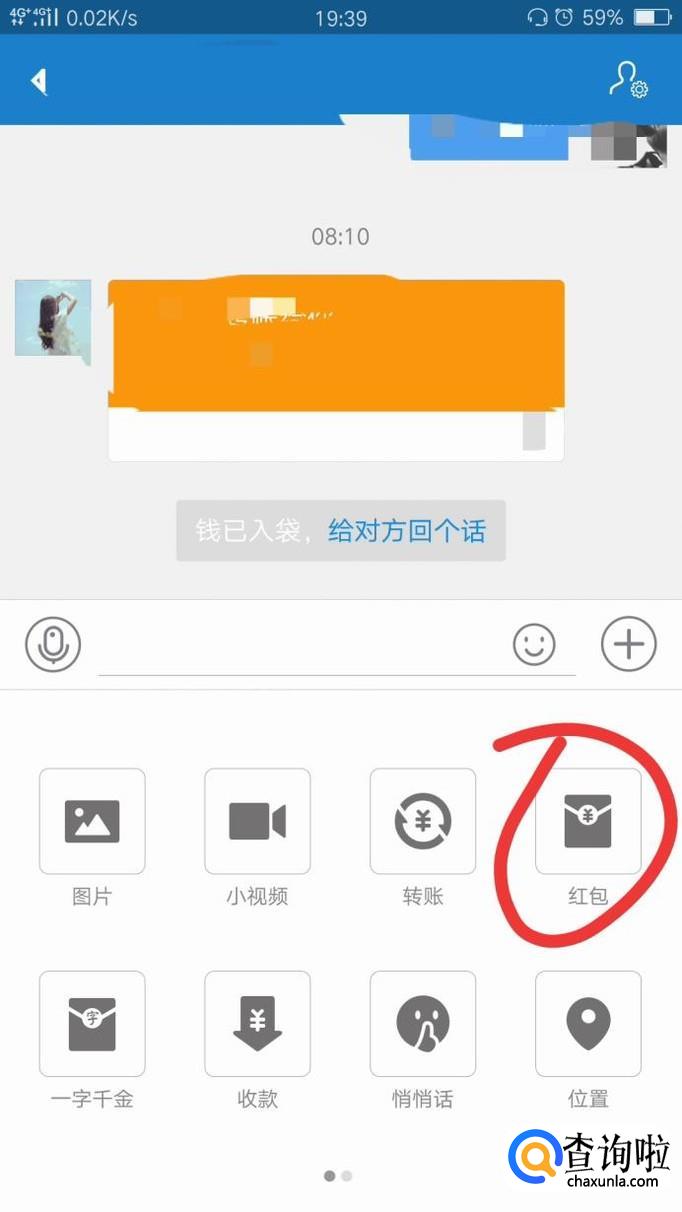
Task: Open the contact settings icon
Action: 627,81
